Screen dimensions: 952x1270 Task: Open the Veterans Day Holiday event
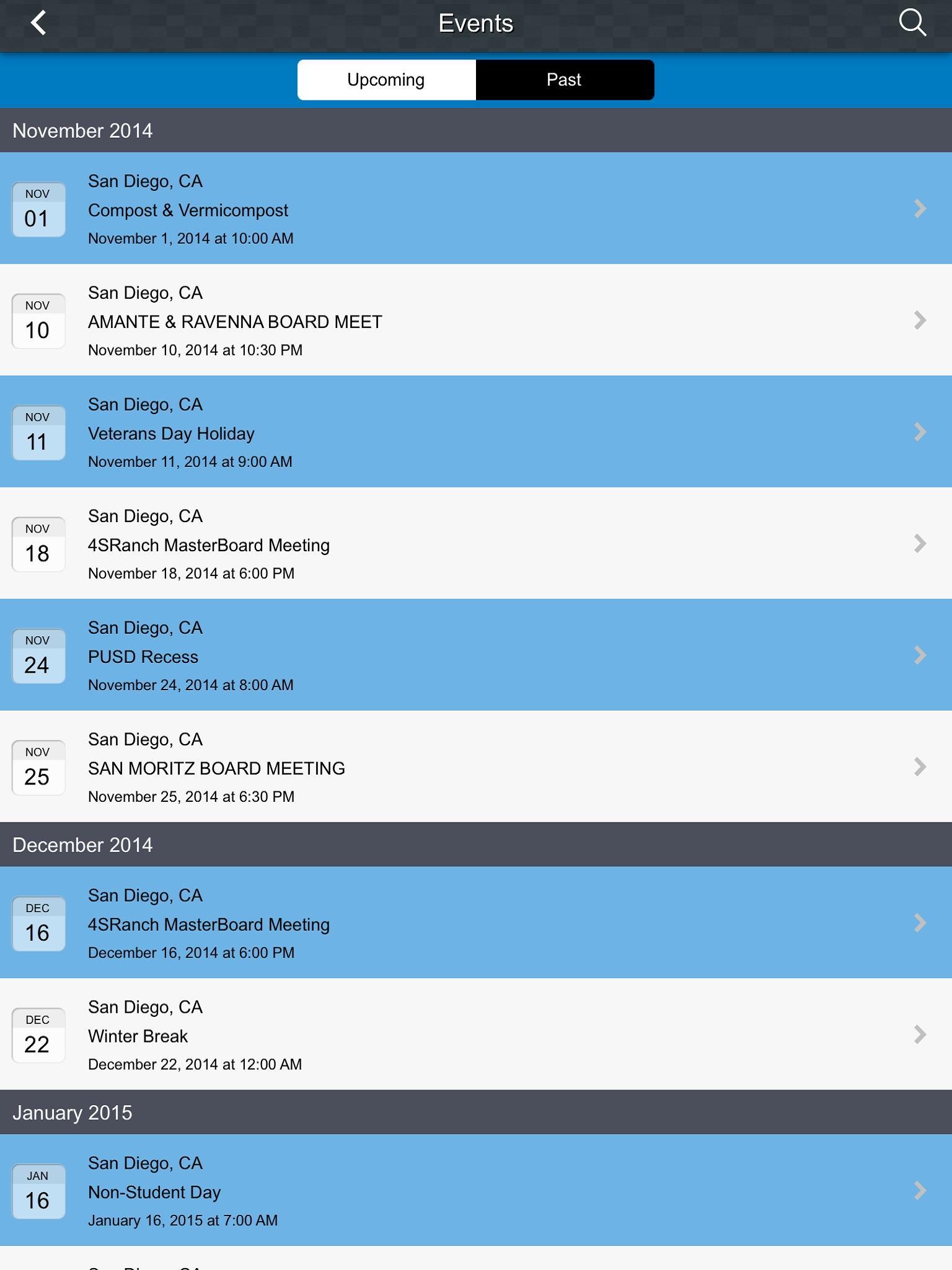475,432
